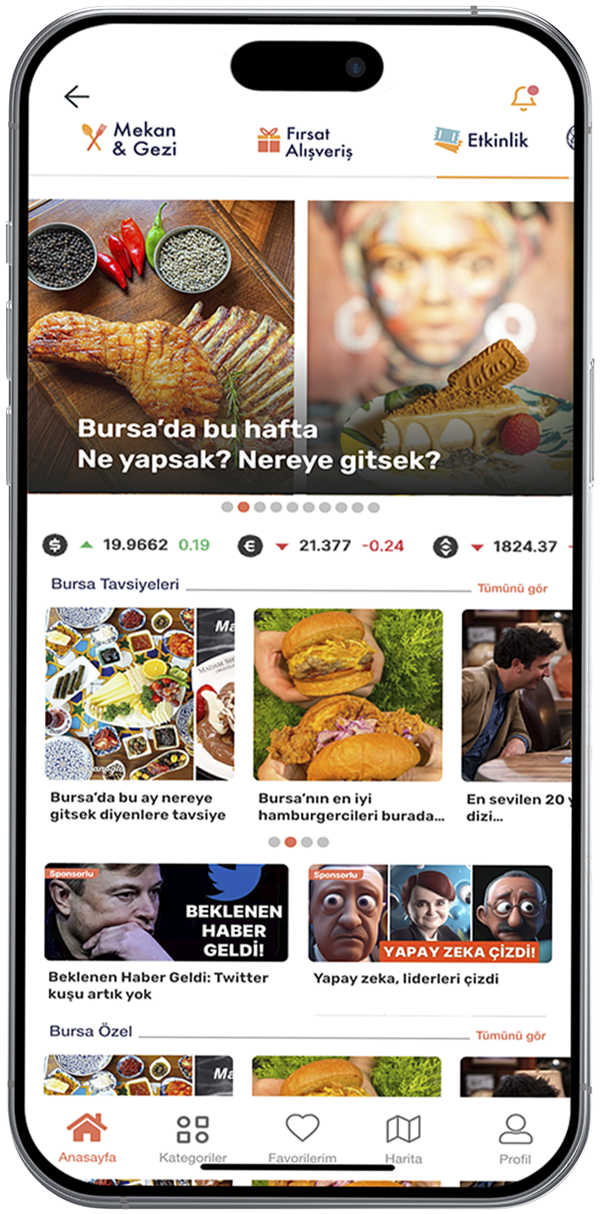Open the Harita tab

pos(403,1137)
